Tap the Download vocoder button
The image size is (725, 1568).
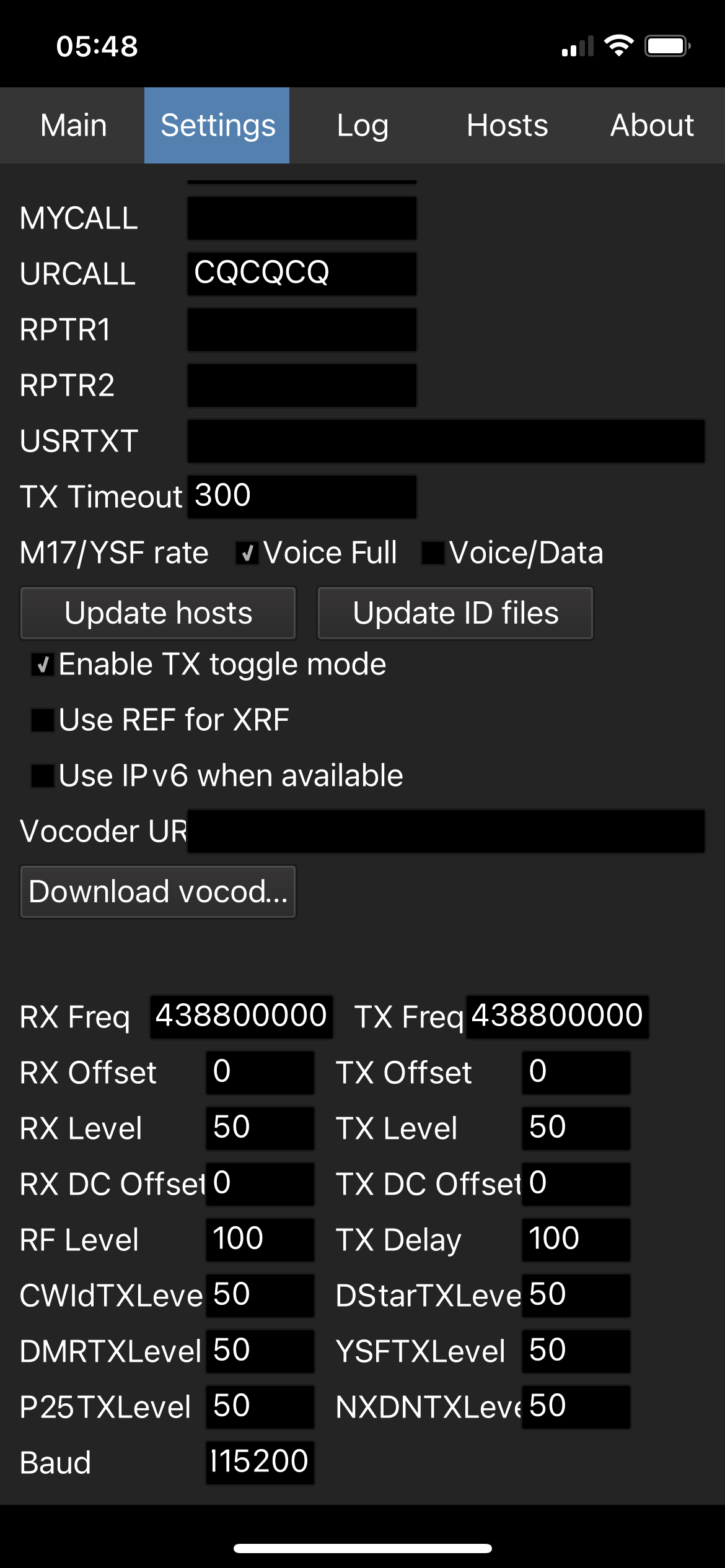coord(158,892)
